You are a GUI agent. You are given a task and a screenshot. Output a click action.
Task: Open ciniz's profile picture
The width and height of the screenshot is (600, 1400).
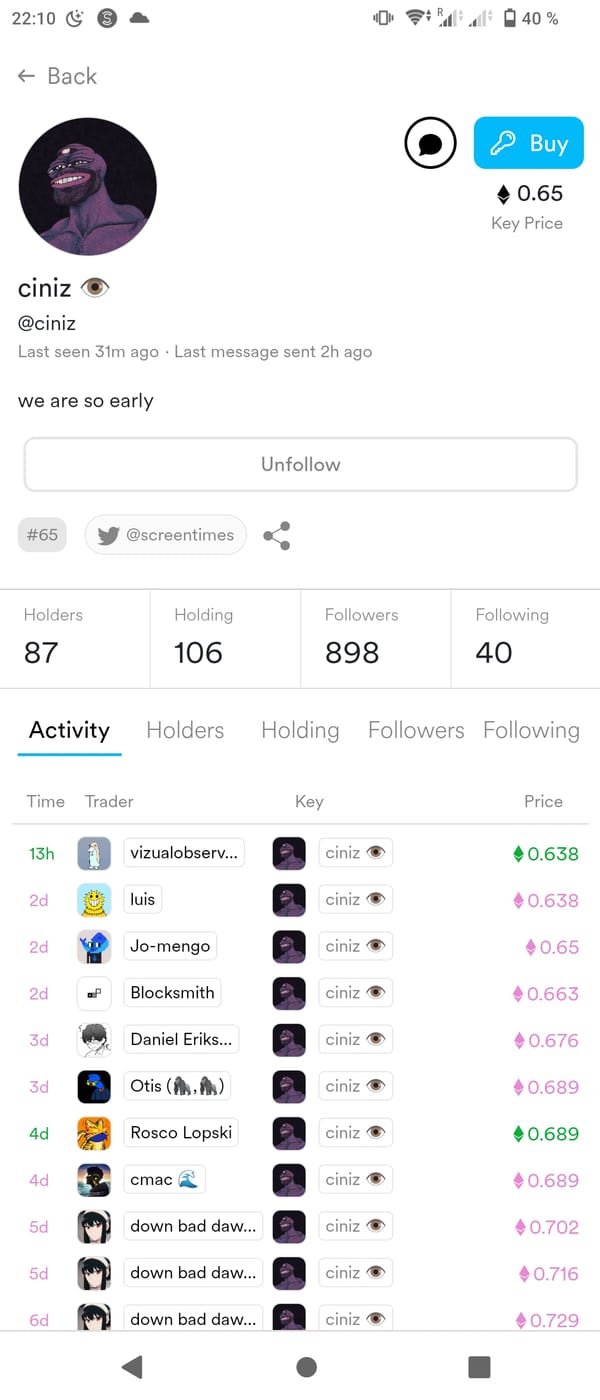(88, 188)
